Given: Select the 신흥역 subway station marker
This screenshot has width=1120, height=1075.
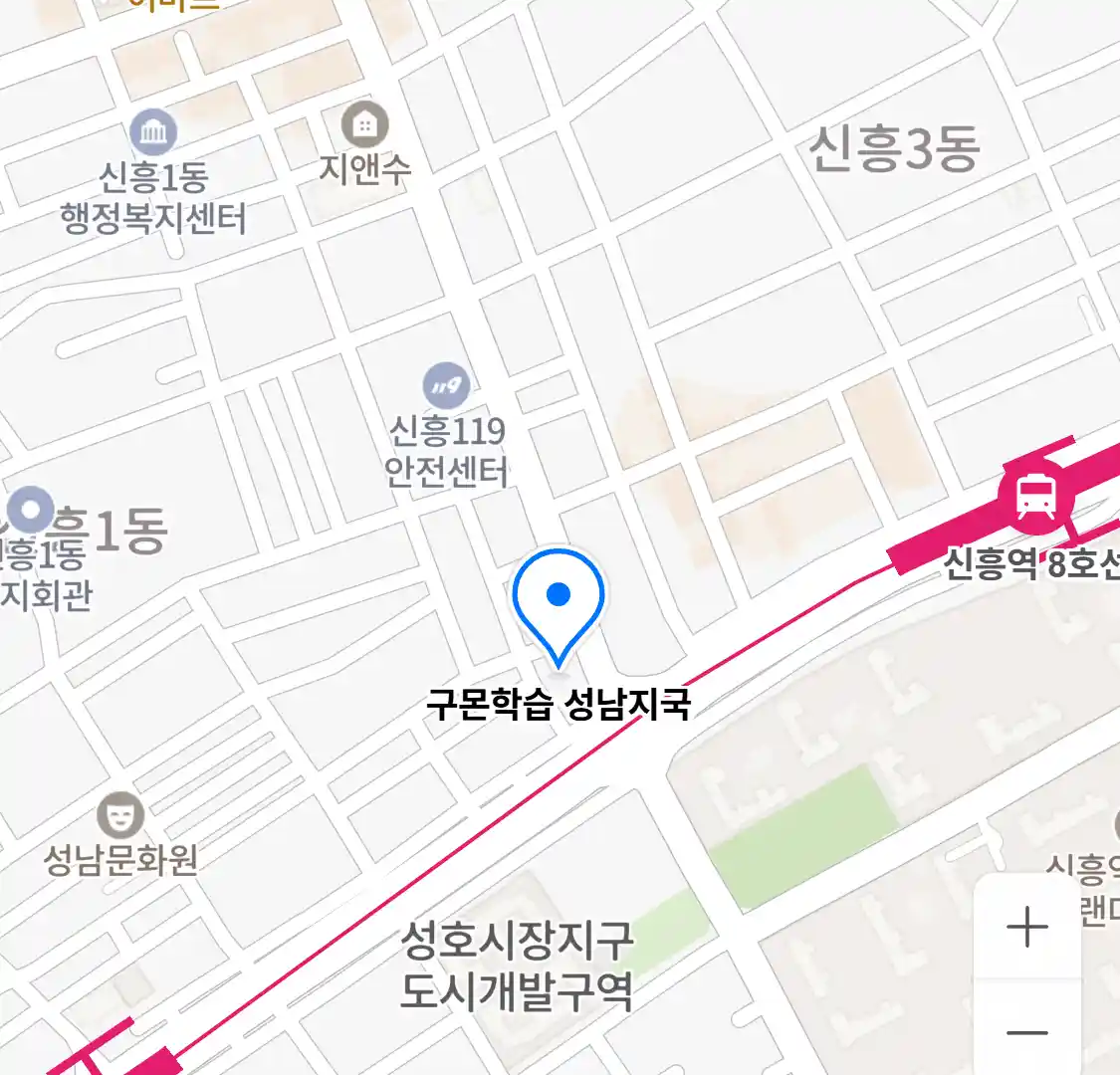Looking at the screenshot, I should click(1036, 494).
